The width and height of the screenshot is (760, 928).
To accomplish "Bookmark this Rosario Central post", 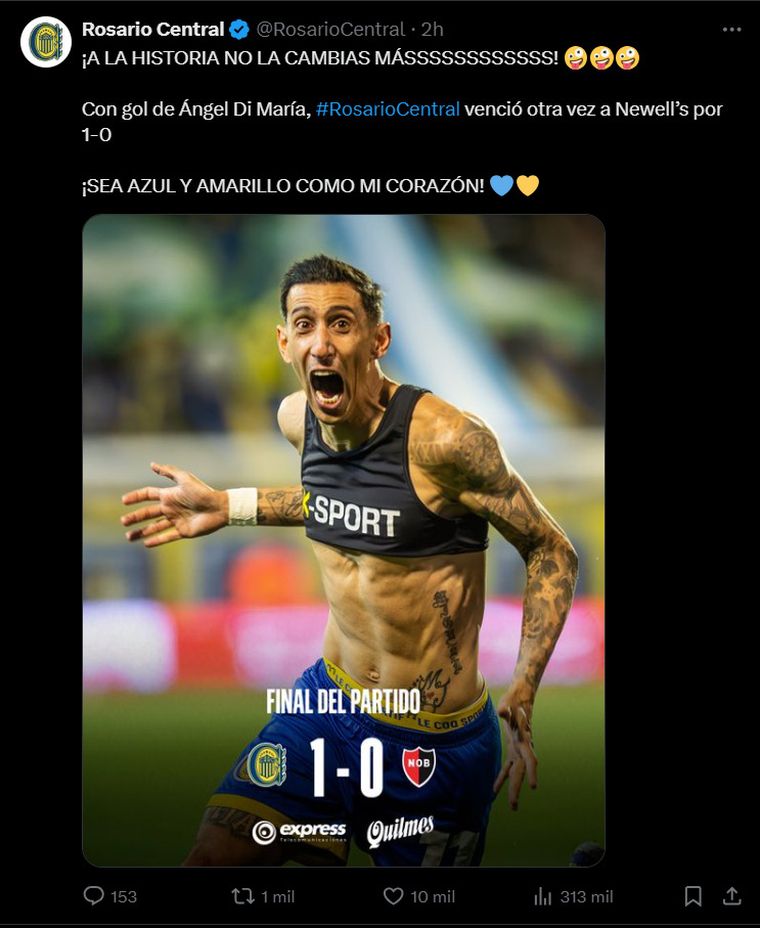I will 693,896.
